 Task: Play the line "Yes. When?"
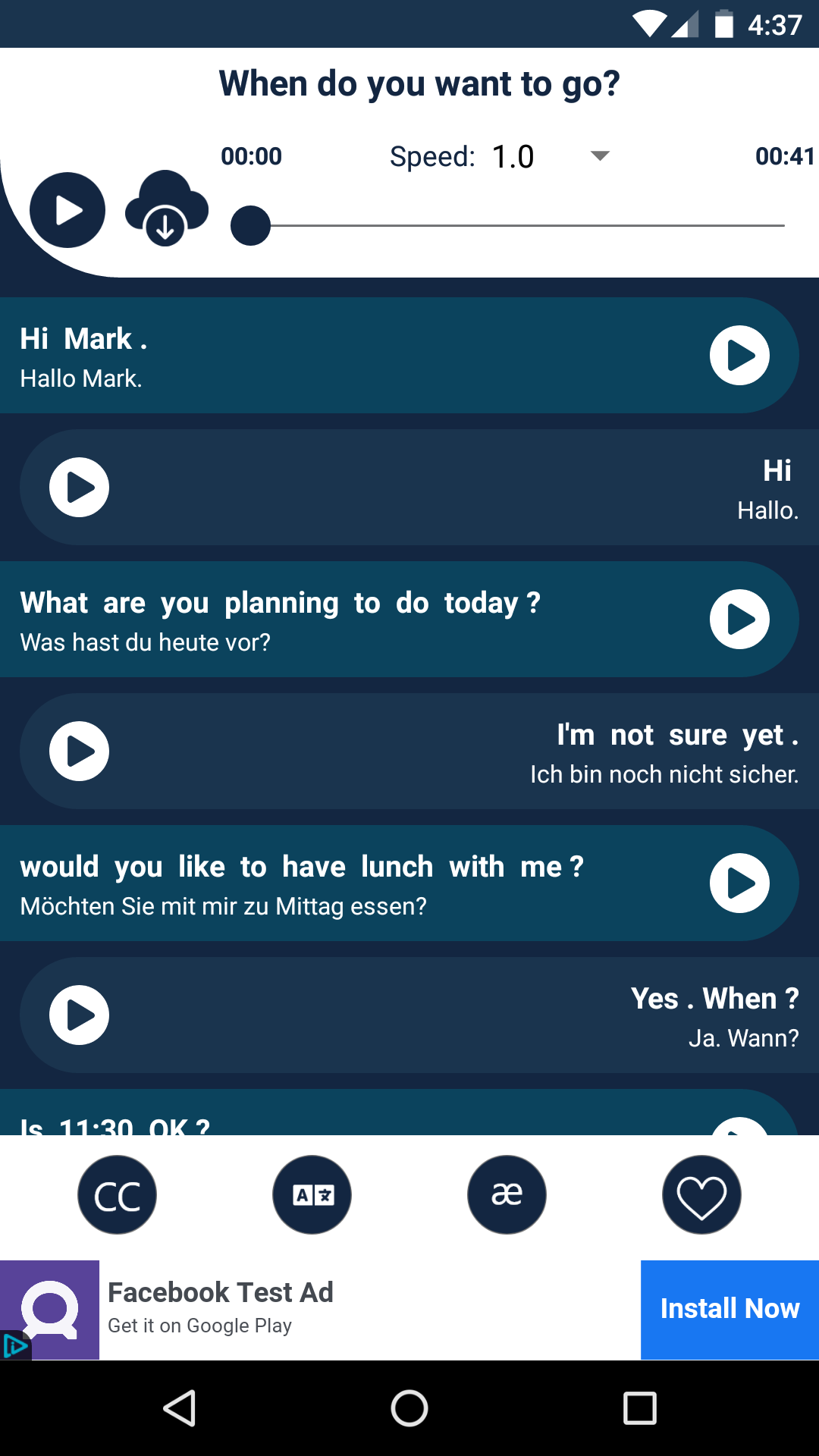pos(80,1015)
